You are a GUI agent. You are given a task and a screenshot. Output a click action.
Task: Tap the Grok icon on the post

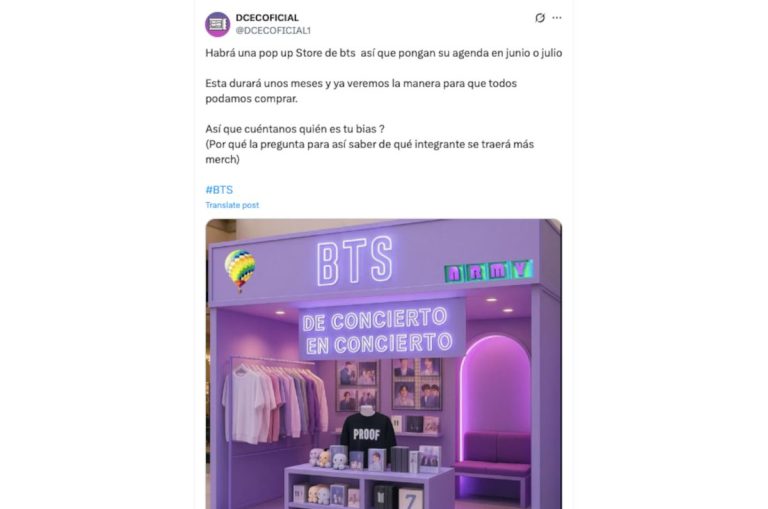tap(540, 18)
